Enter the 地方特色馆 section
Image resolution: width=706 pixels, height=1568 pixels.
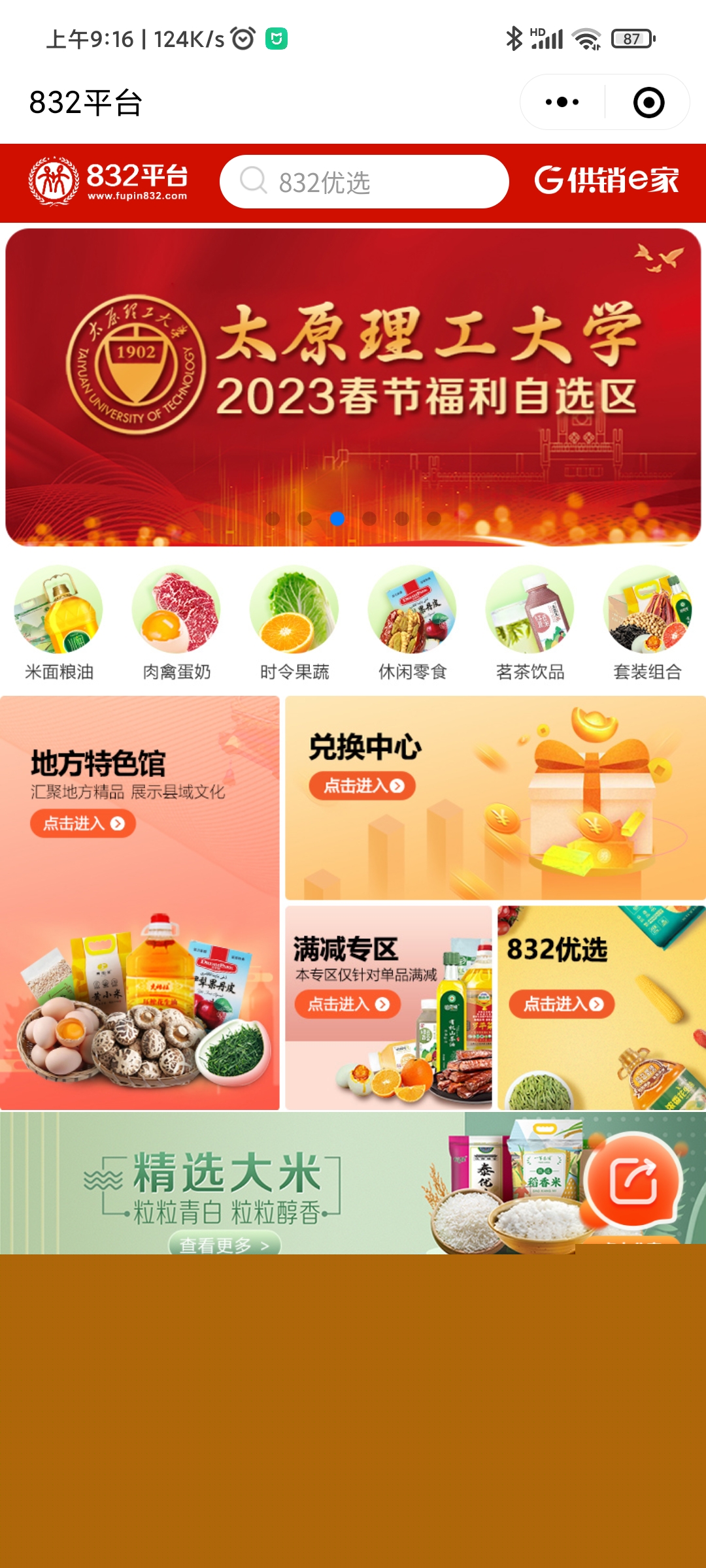pos(83,823)
